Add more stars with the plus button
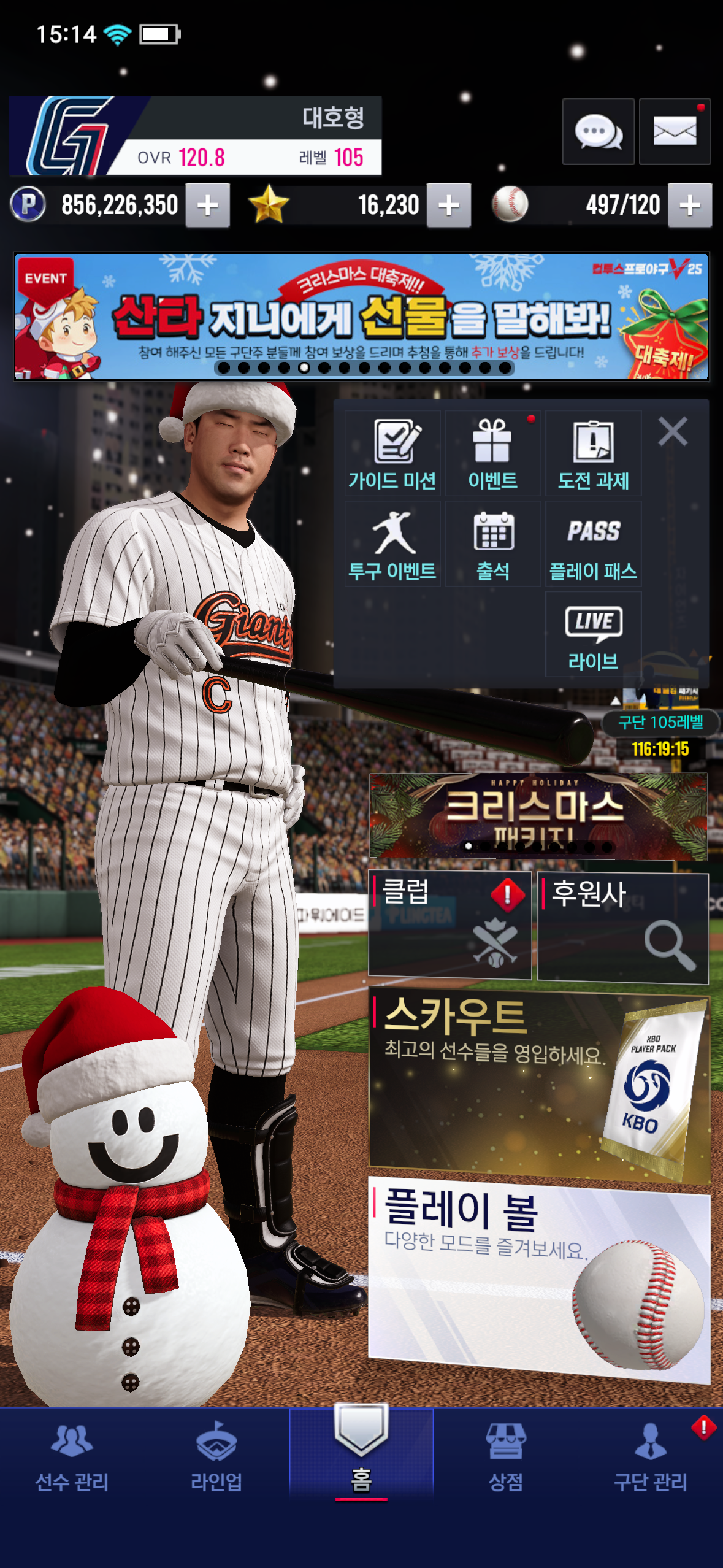723x1568 pixels. pyautogui.click(x=448, y=206)
